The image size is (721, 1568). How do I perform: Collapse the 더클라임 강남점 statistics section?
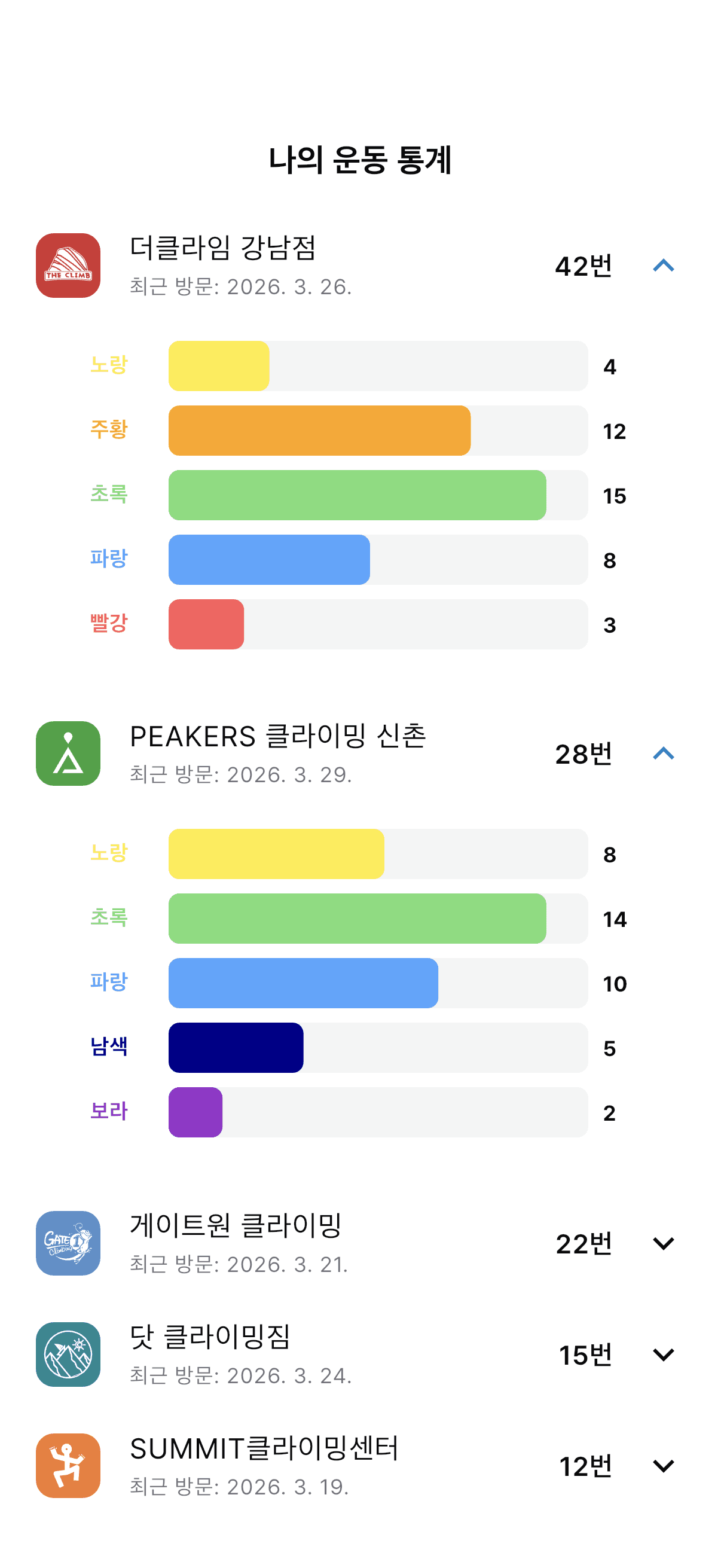tap(664, 265)
